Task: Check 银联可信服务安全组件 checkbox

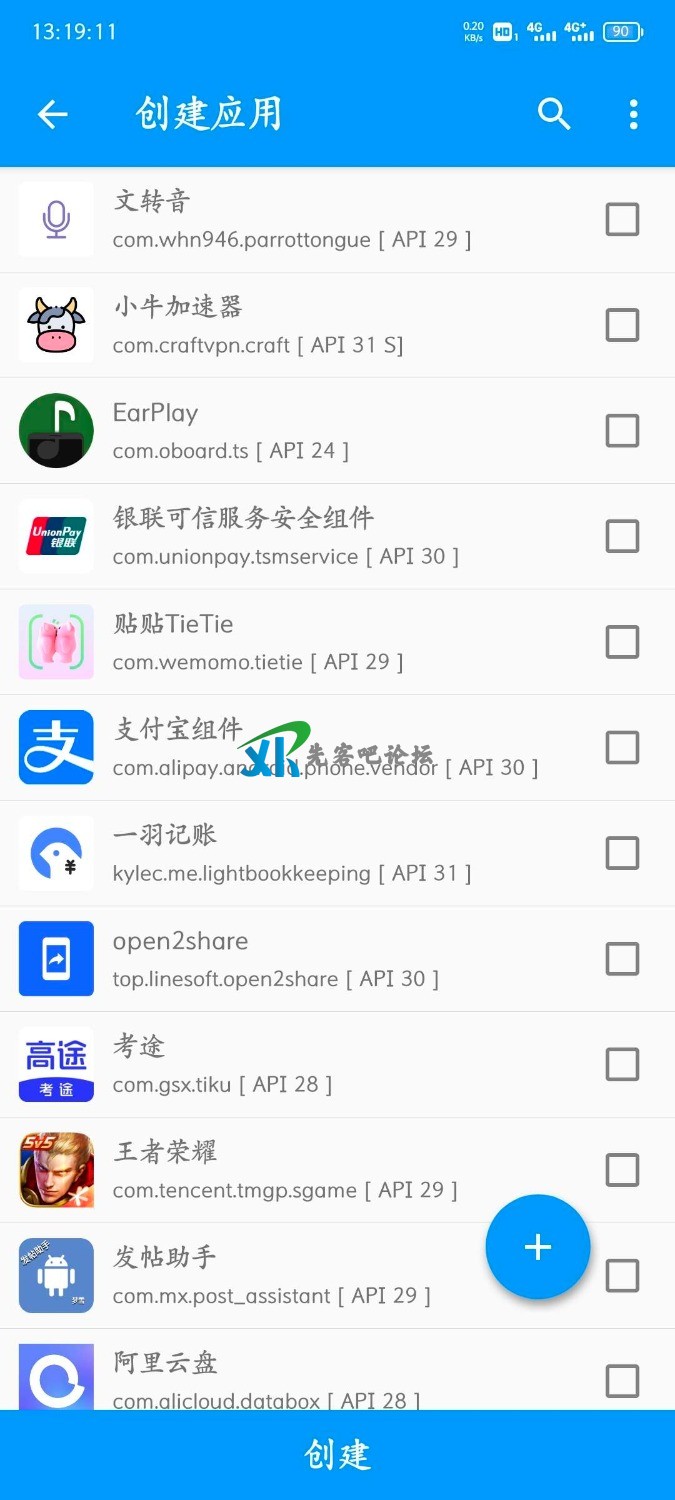Action: 622,536
